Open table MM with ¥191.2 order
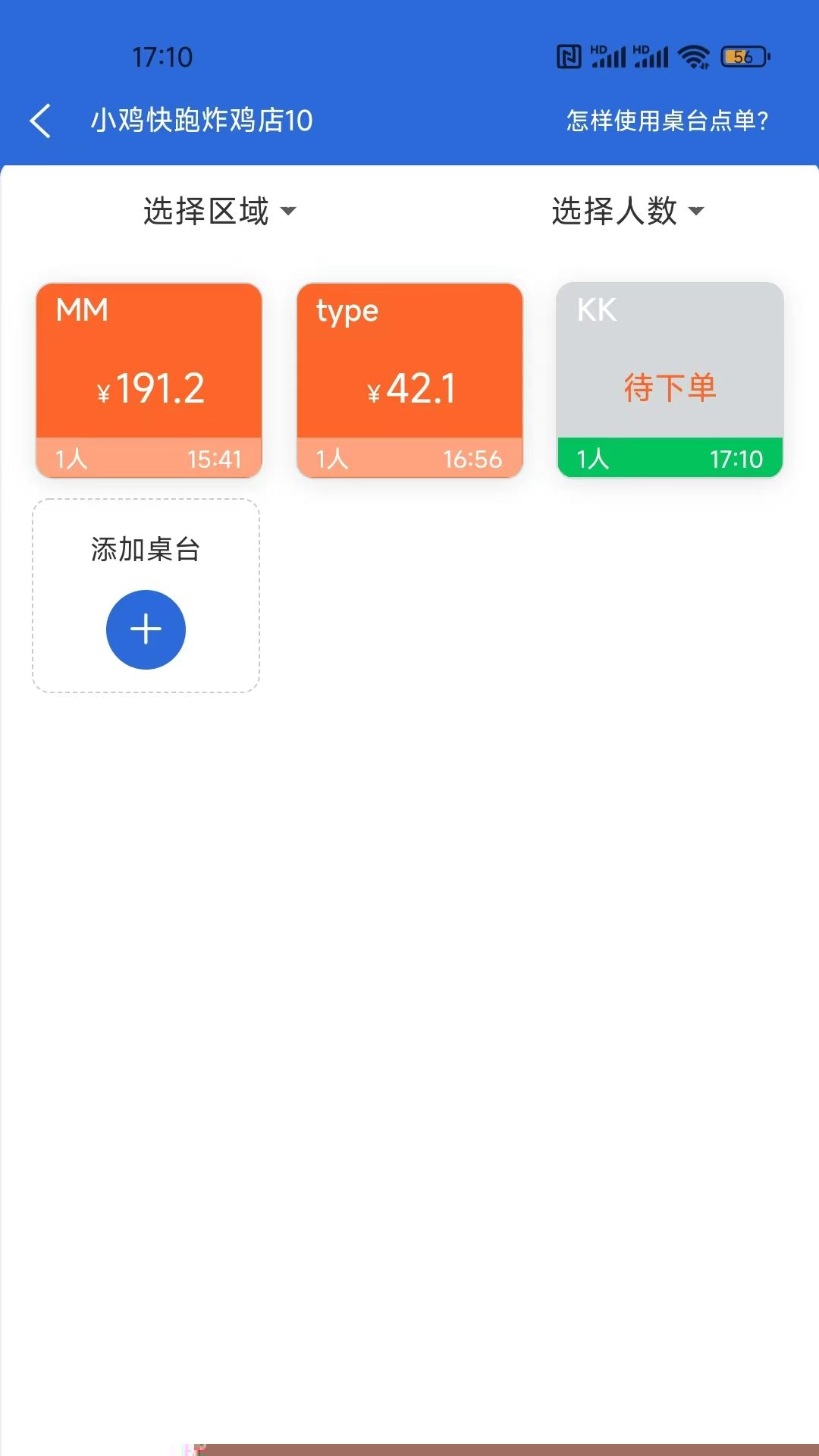The height and width of the screenshot is (1456, 819). coord(149,380)
